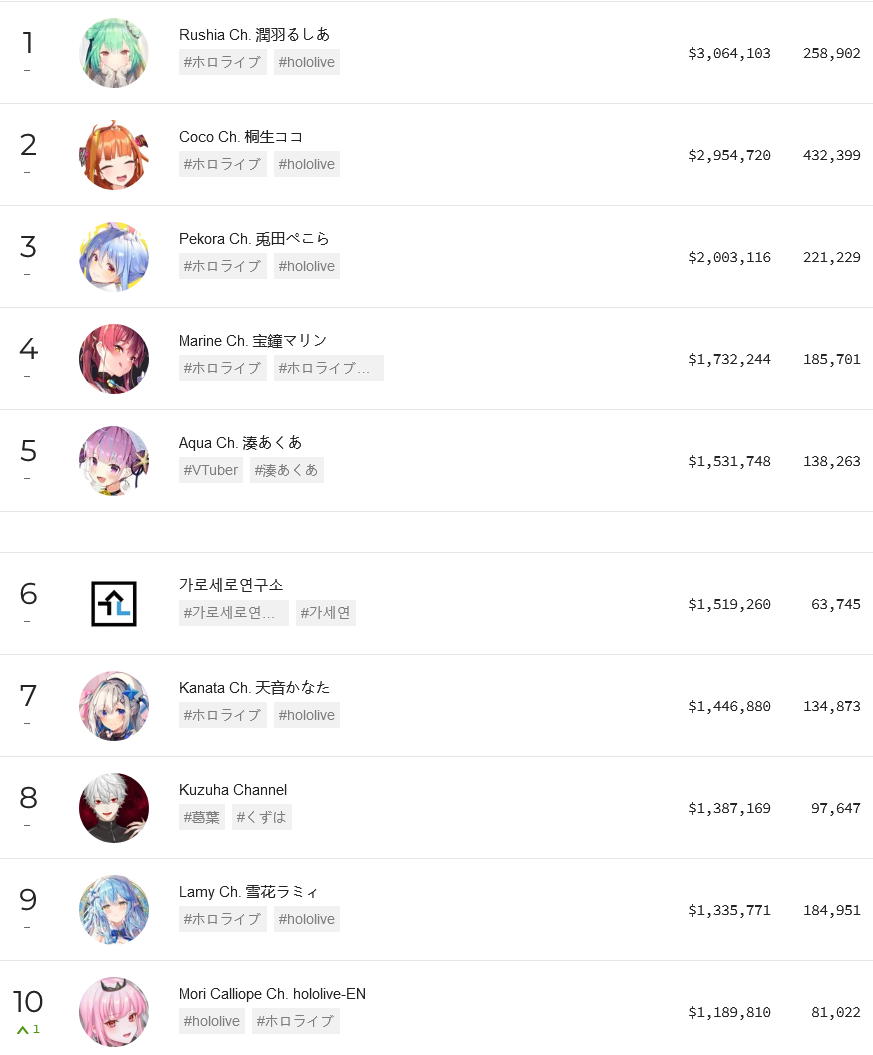View Kanata Ch. 天音かなた channel
The height and width of the screenshot is (1055, 873).
(x=254, y=688)
